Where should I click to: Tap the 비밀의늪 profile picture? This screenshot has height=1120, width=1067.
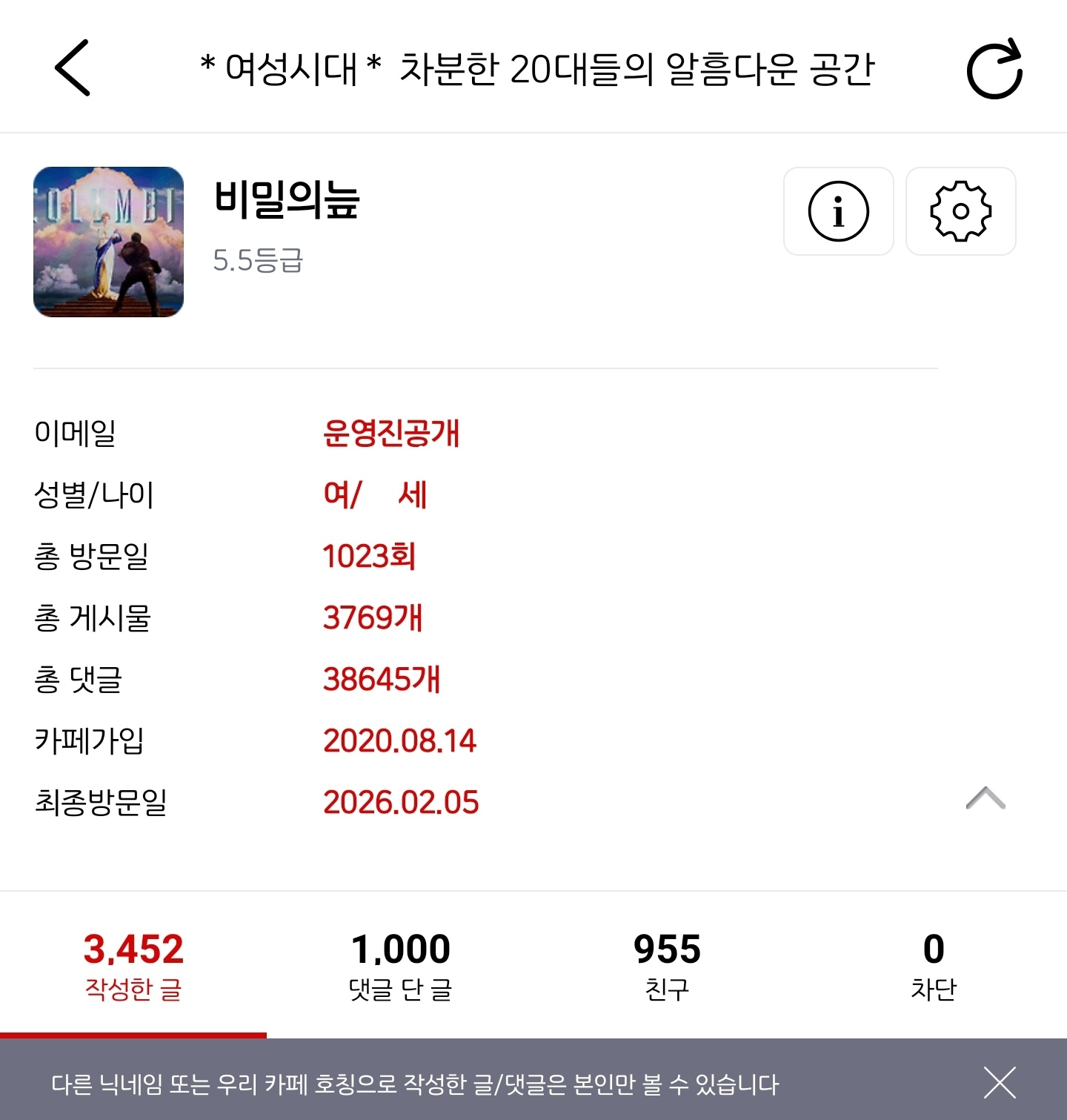[x=108, y=242]
